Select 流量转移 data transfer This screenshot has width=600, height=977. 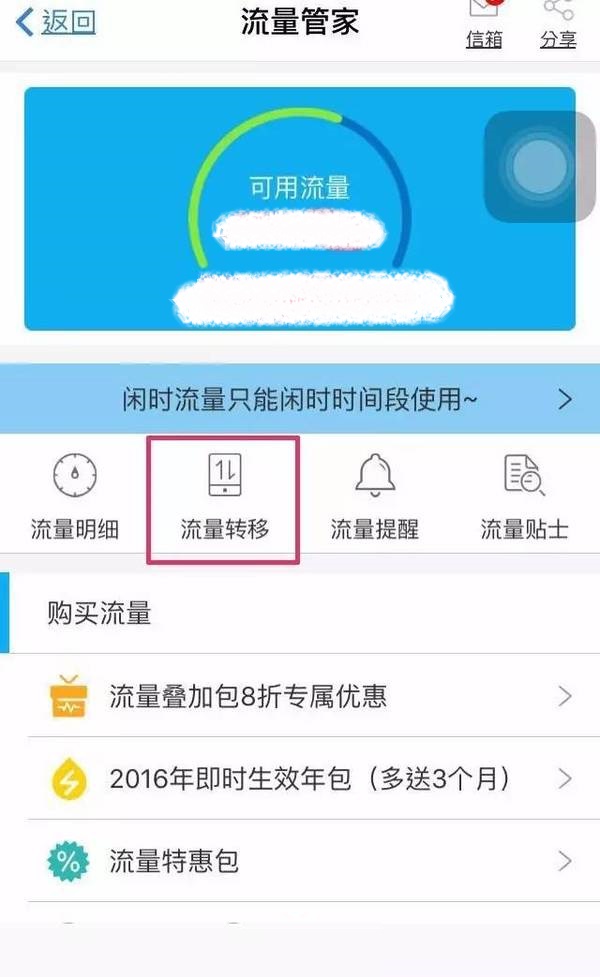click(224, 497)
